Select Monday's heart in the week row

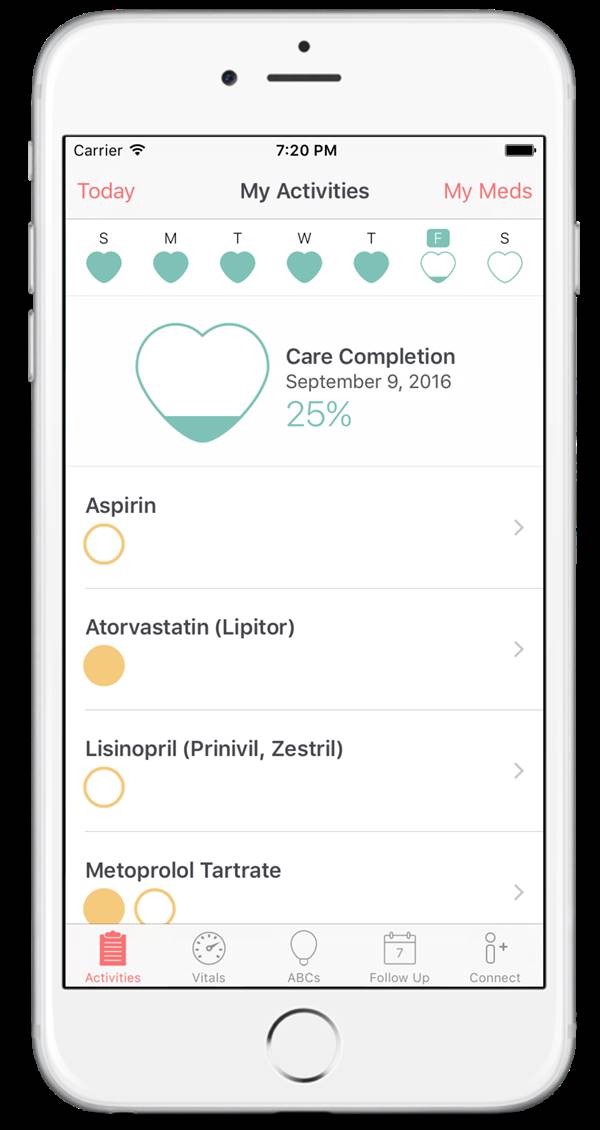tap(171, 267)
